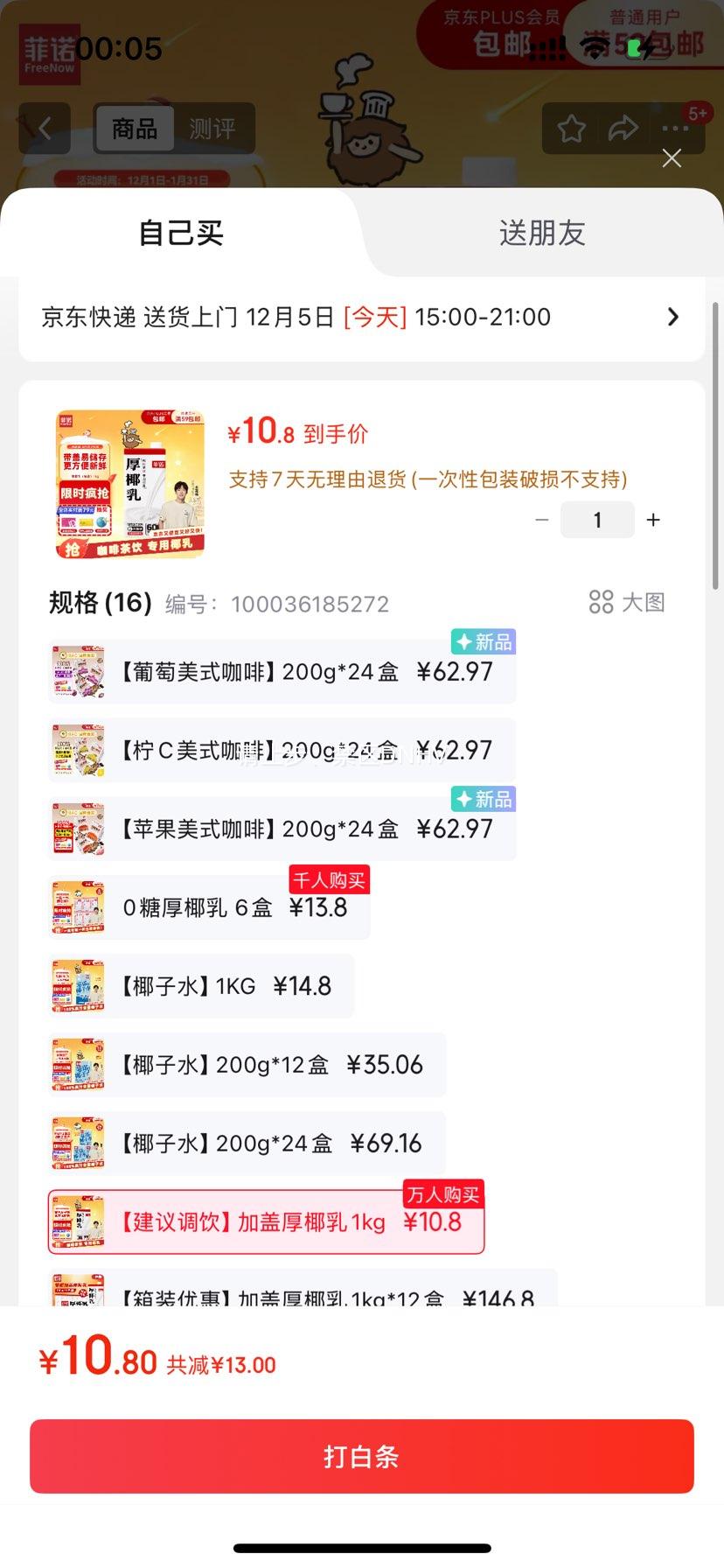
Task: Tap the quantity number field
Action: pyautogui.click(x=597, y=521)
